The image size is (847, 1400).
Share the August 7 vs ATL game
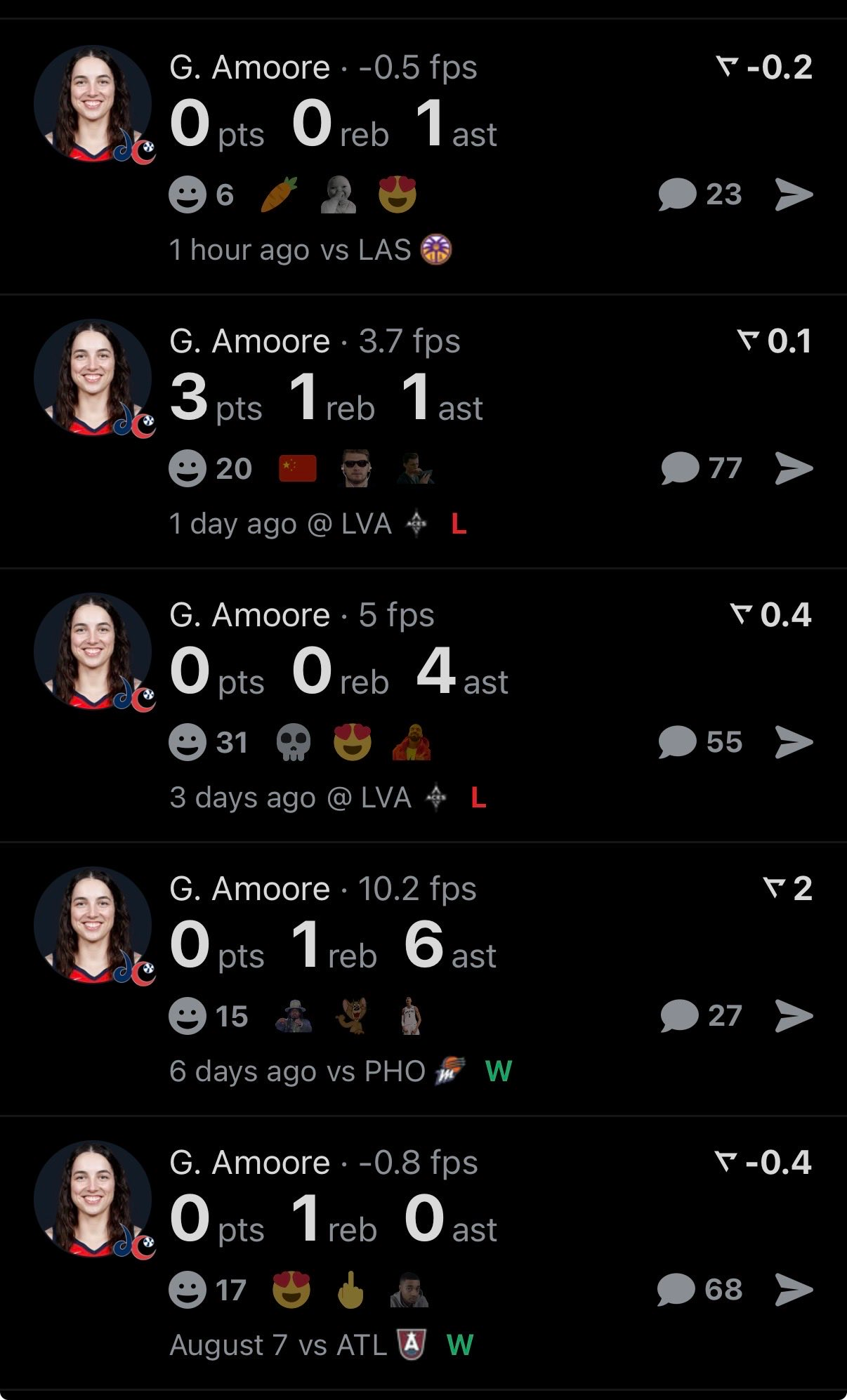[794, 1290]
